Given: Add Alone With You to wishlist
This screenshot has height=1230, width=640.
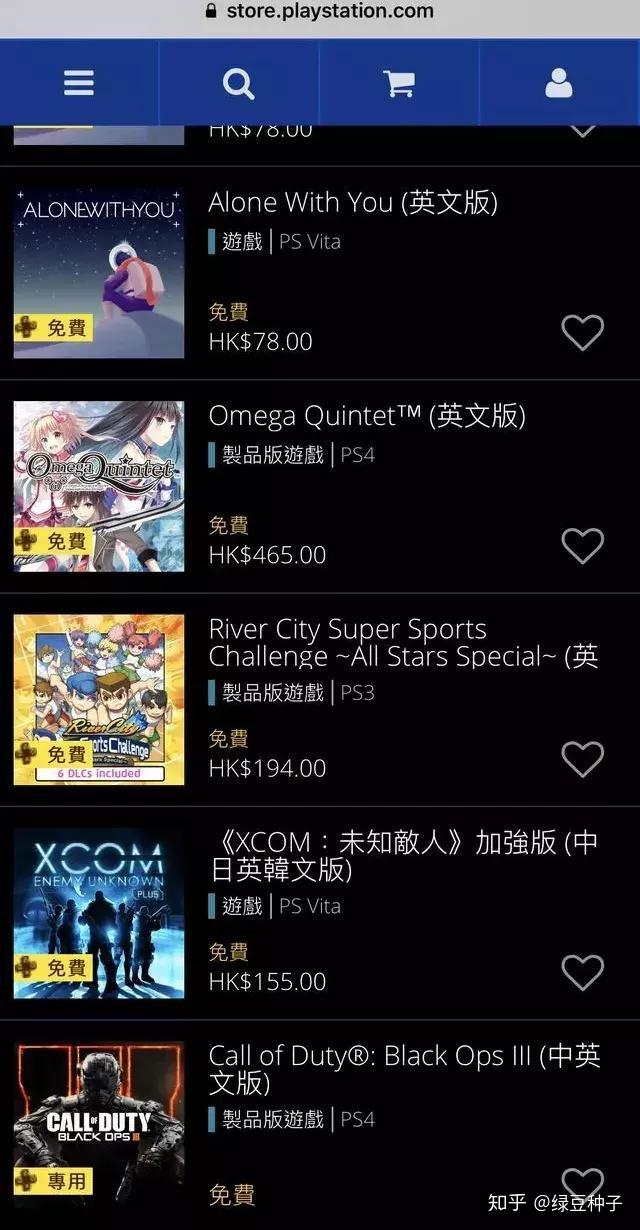Looking at the screenshot, I should click(582, 332).
